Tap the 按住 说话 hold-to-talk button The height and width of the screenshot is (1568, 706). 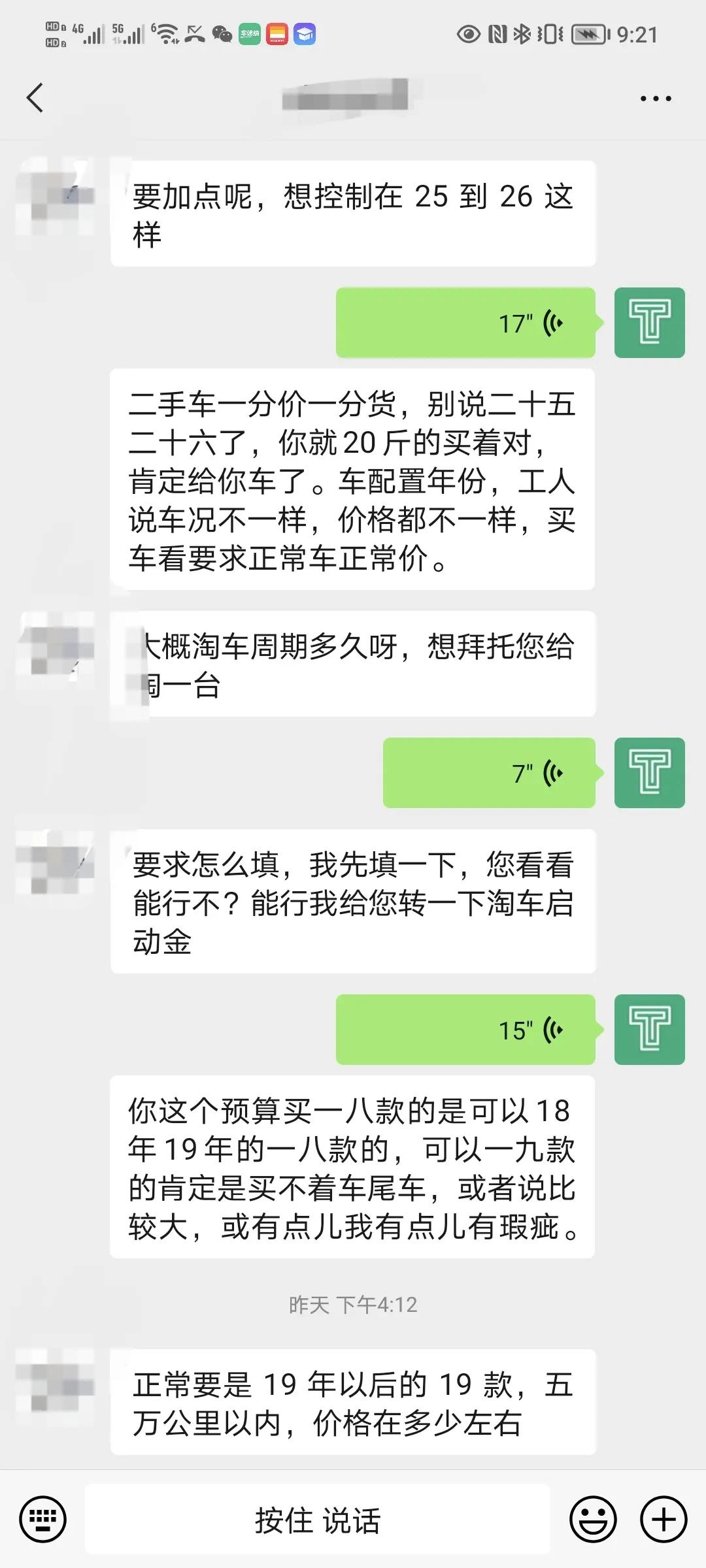pyautogui.click(x=318, y=1520)
